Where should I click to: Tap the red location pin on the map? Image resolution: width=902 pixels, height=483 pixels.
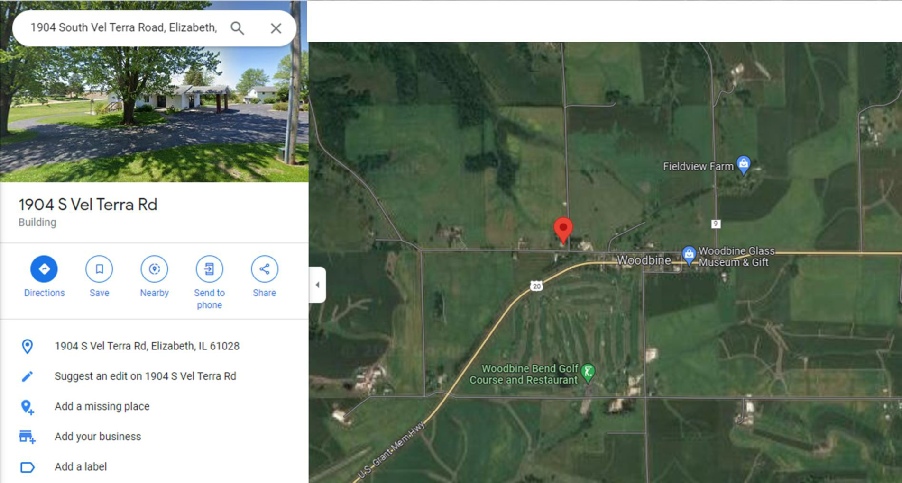tap(563, 229)
